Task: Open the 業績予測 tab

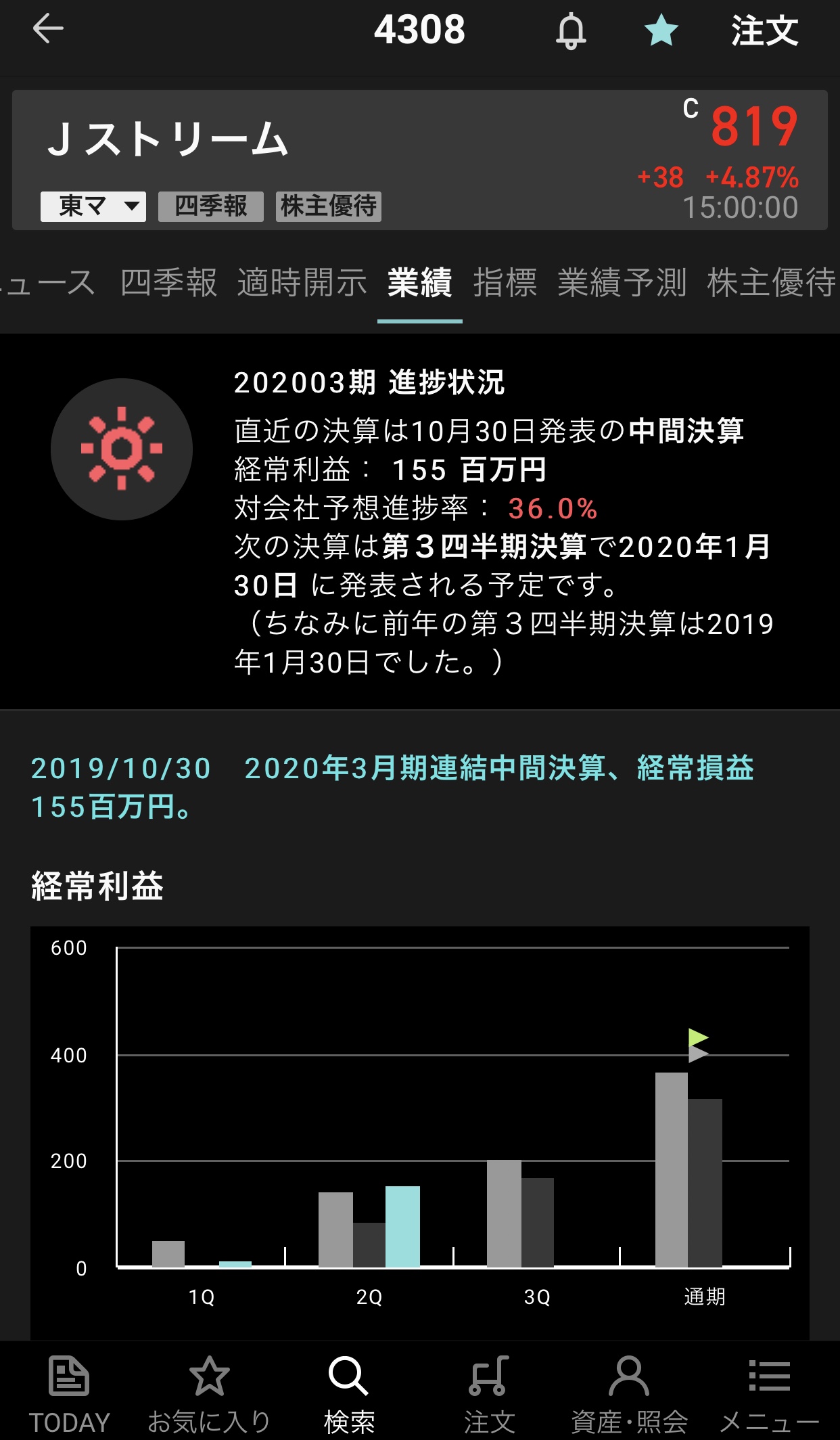Action: click(622, 283)
